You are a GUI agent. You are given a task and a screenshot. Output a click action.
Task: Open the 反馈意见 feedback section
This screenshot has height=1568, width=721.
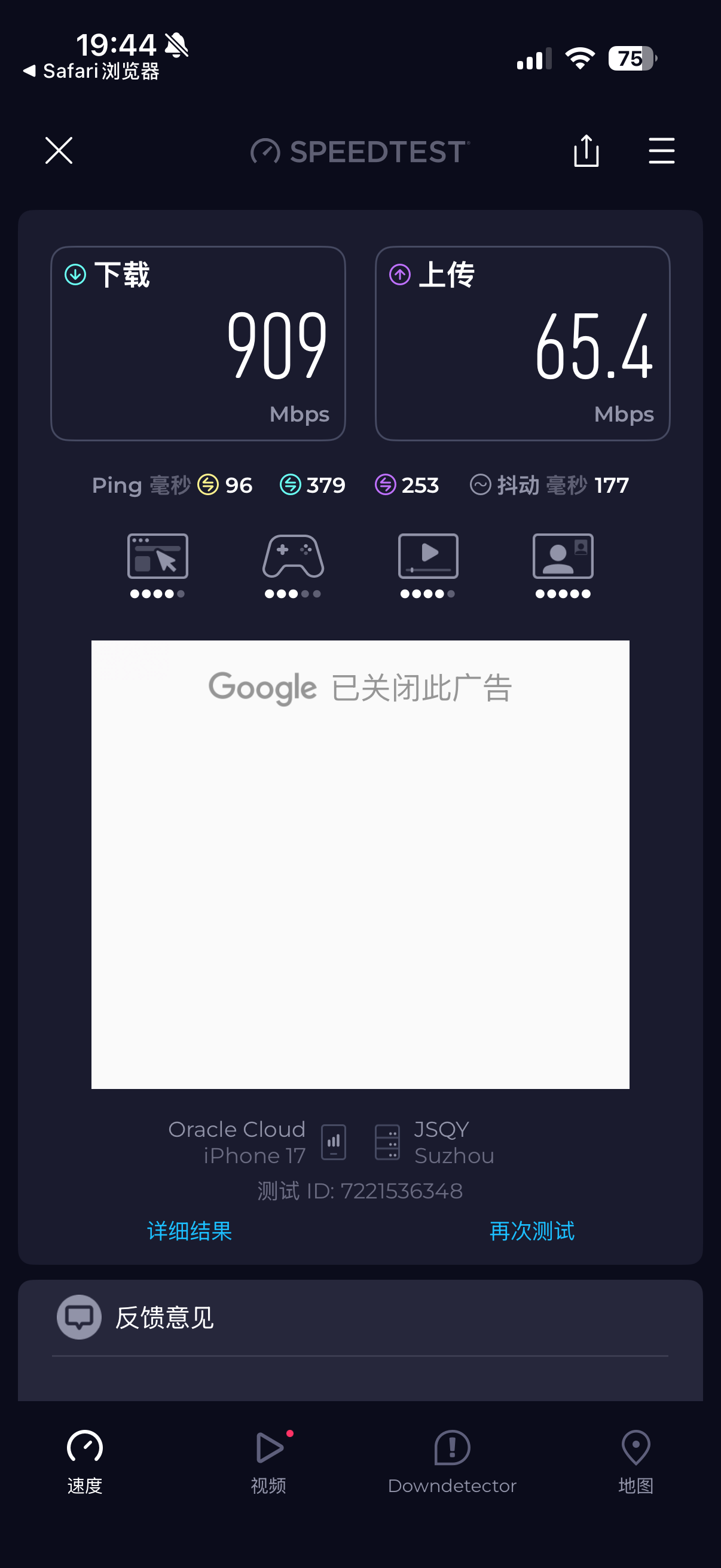360,1317
